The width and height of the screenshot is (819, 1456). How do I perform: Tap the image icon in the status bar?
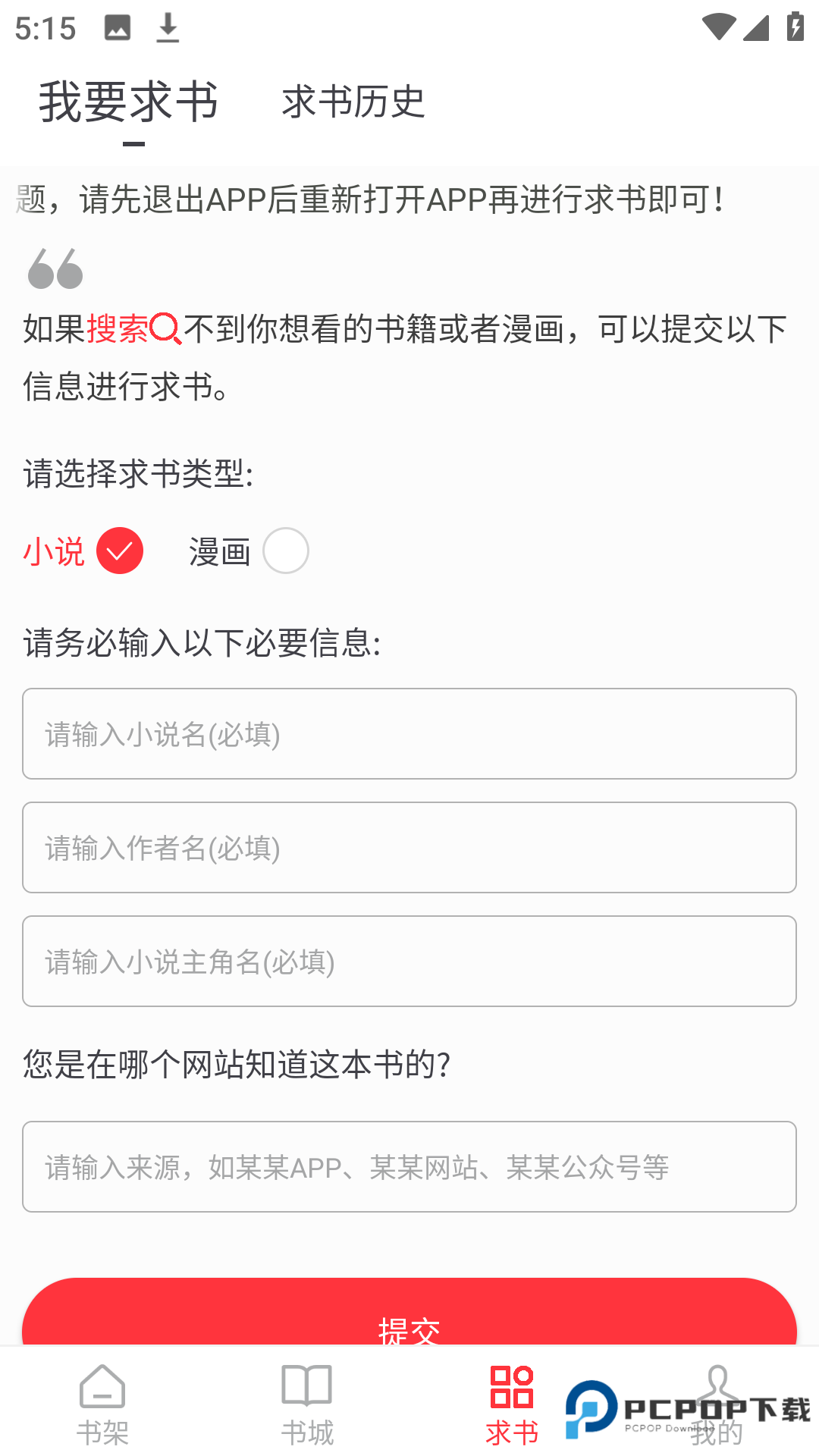point(118,28)
